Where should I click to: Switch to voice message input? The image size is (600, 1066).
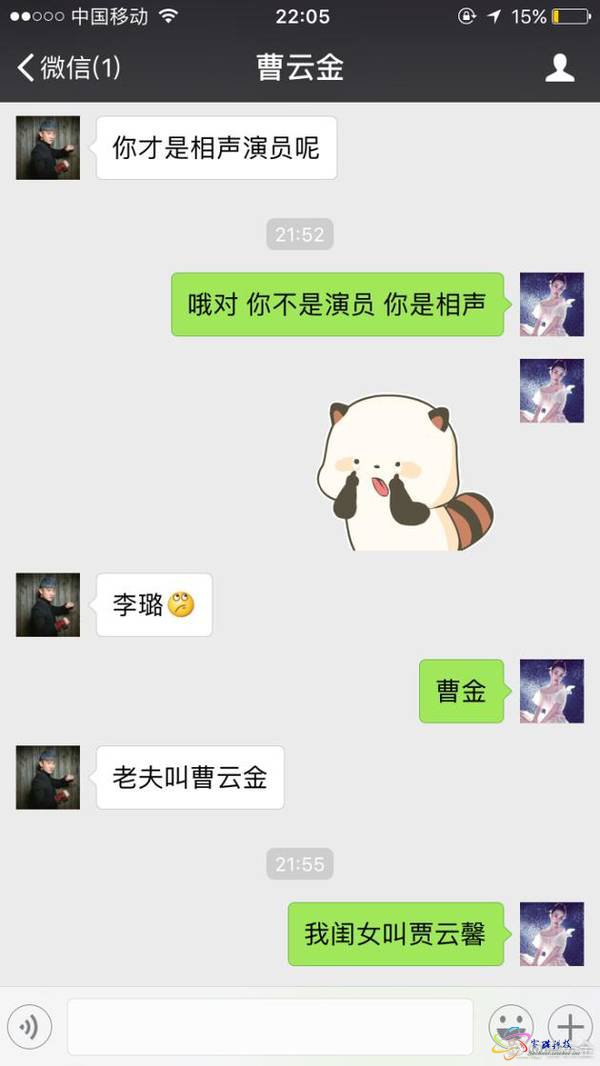pyautogui.click(x=30, y=1026)
